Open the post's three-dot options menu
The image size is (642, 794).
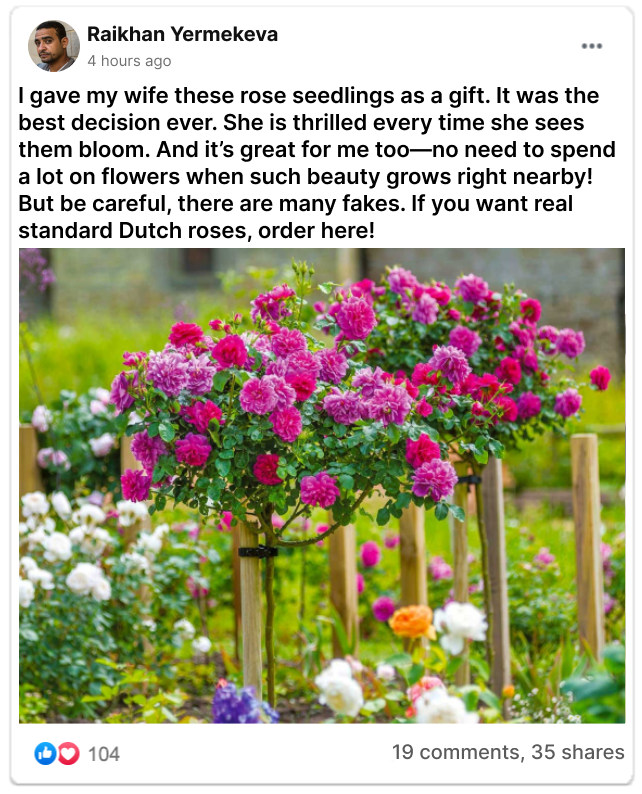(592, 46)
